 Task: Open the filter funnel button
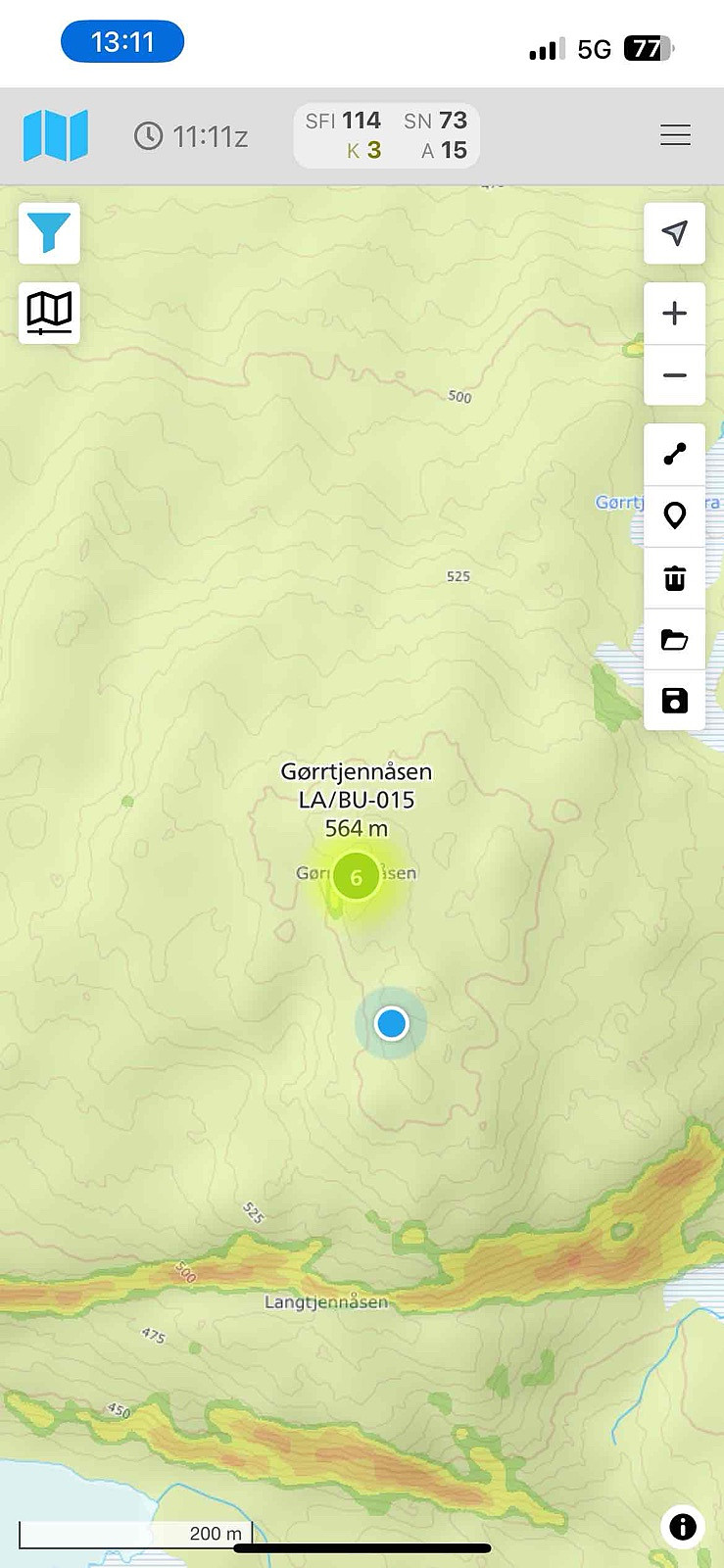pos(49,233)
